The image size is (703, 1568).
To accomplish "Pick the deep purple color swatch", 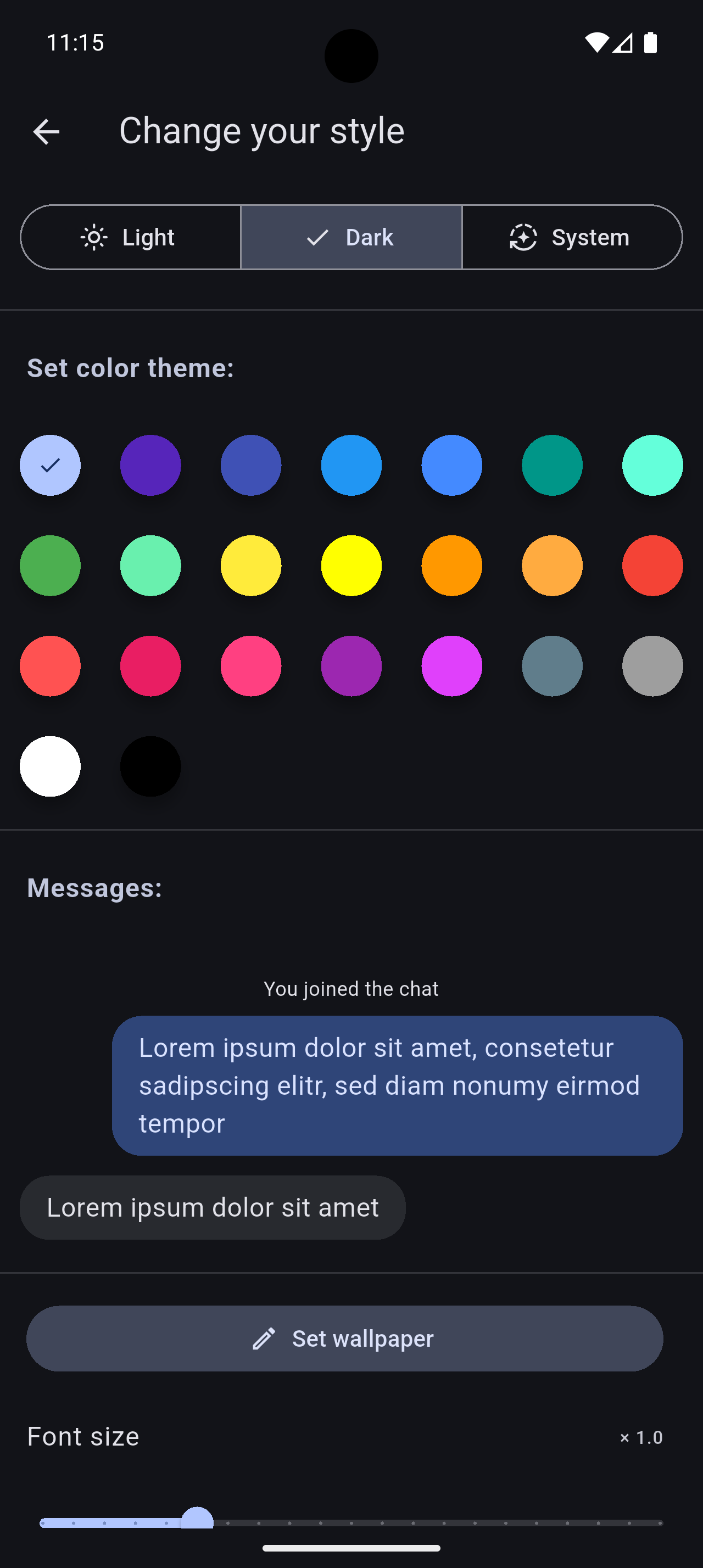I will pos(150,465).
